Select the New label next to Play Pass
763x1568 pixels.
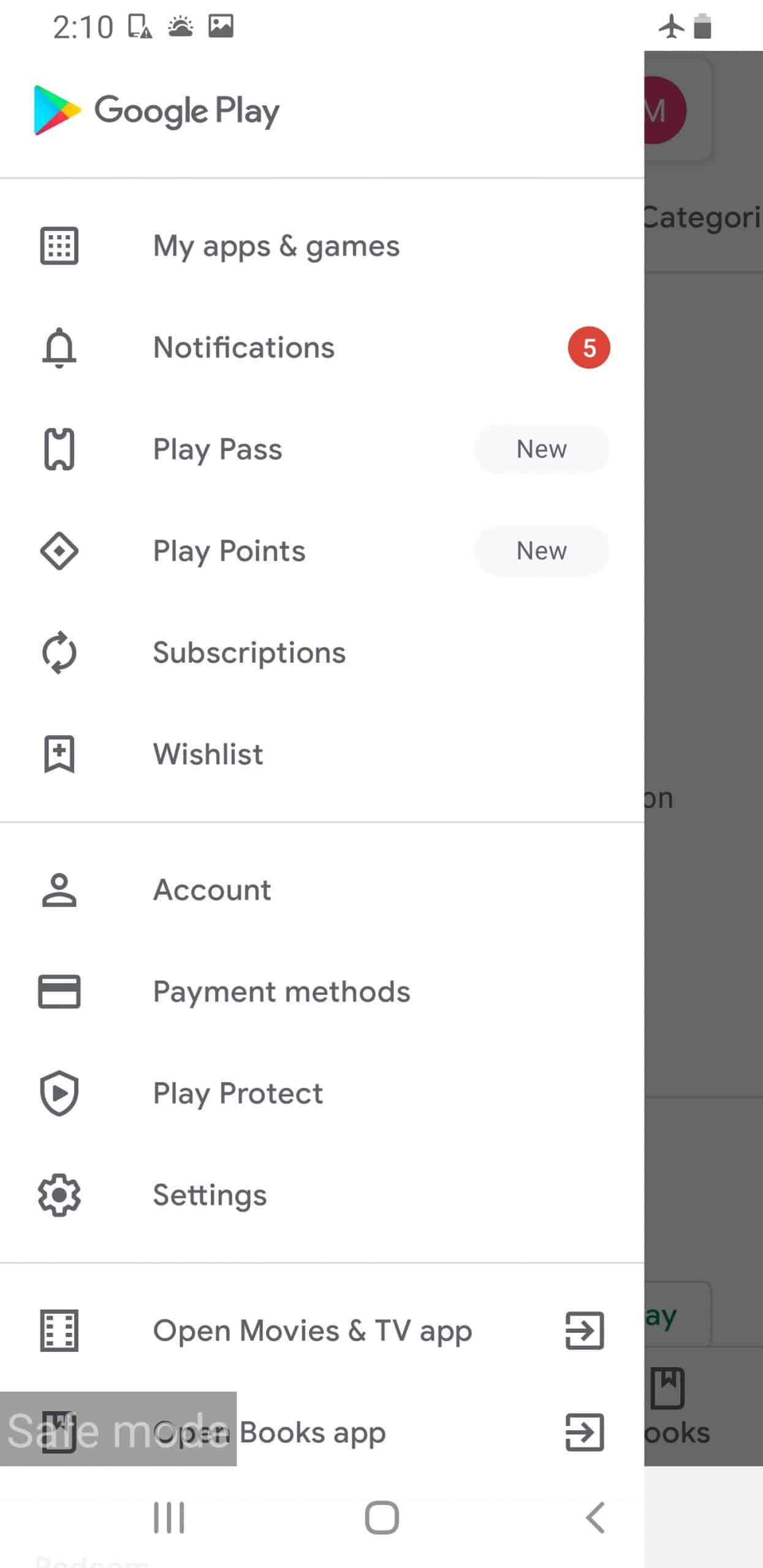[542, 449]
